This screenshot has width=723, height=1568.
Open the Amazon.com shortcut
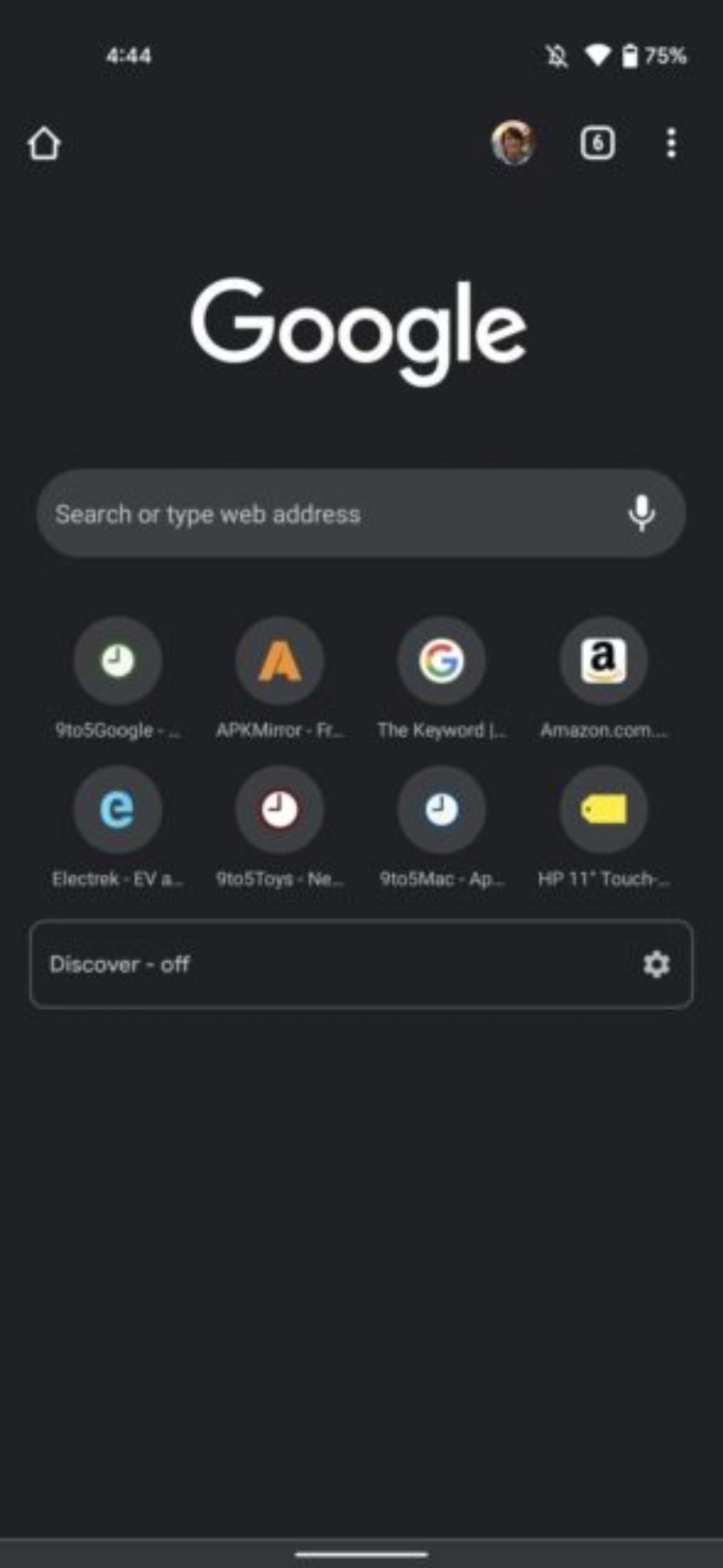click(x=604, y=679)
